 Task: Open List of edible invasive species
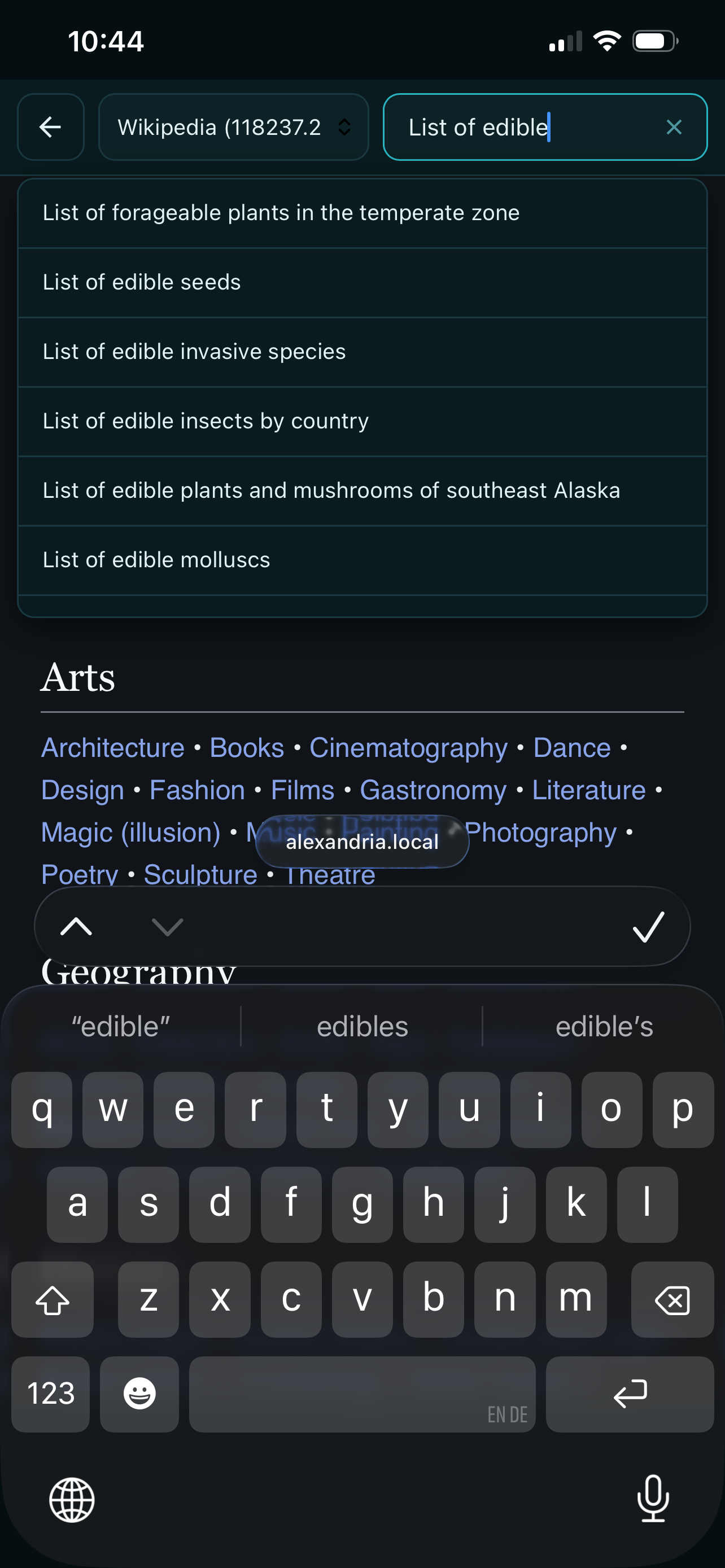point(362,352)
